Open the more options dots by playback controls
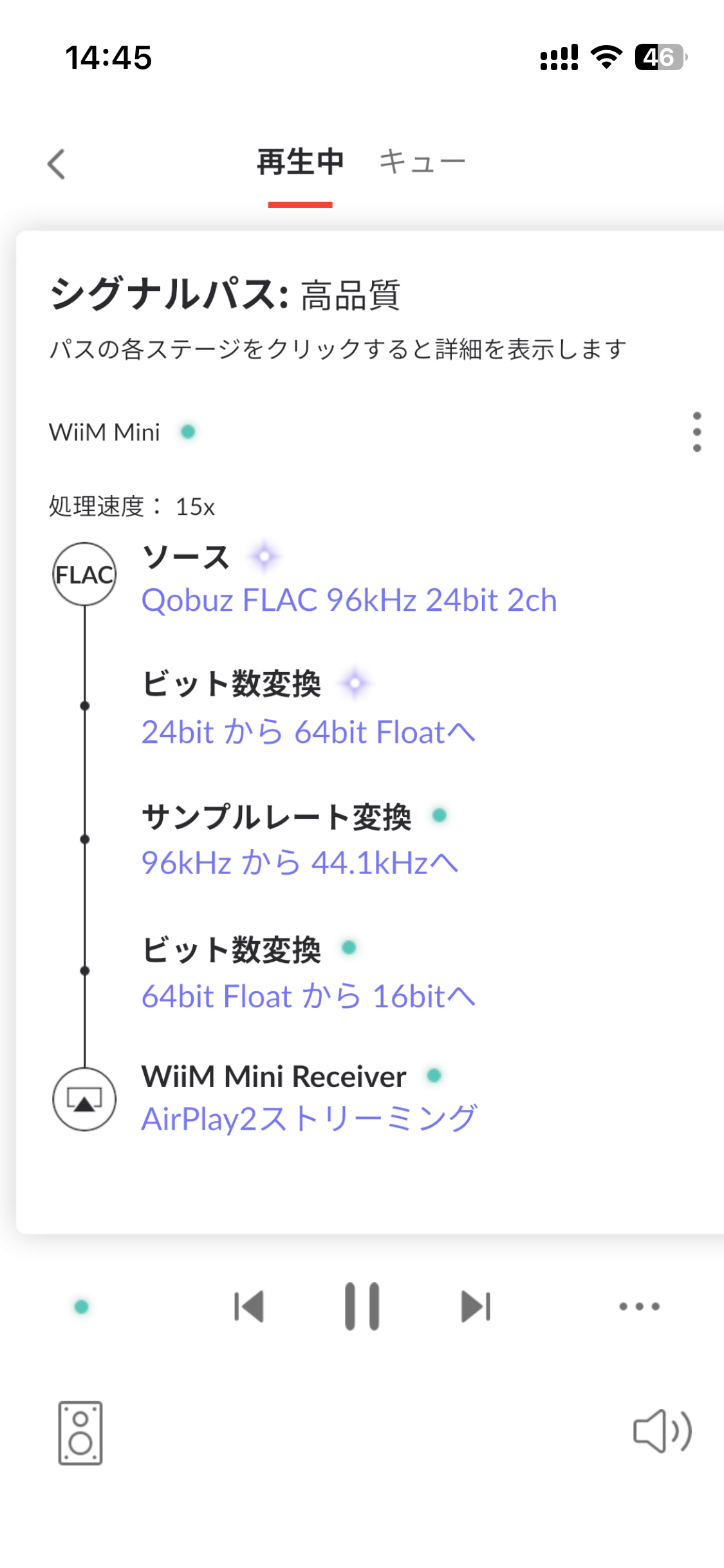 (x=639, y=1307)
